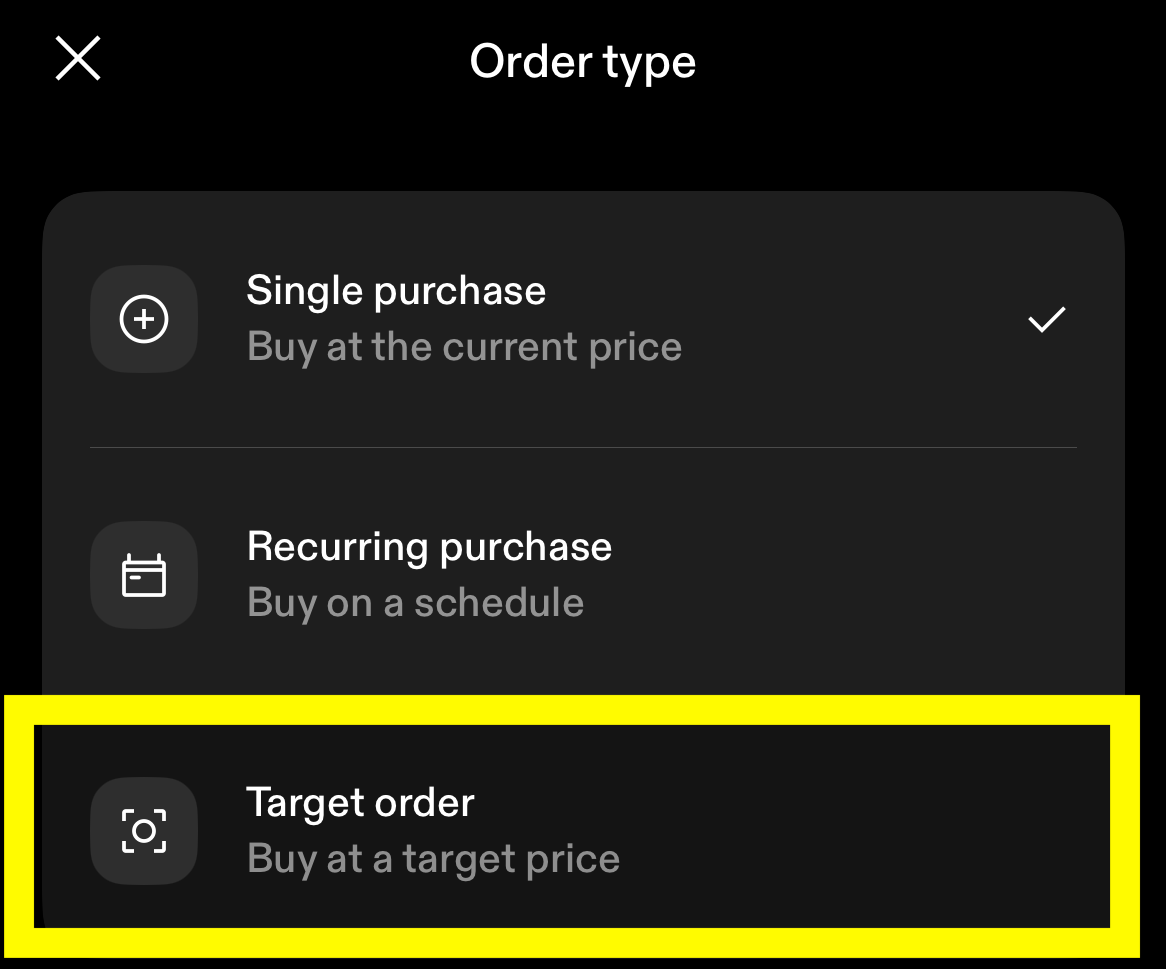Screen dimensions: 1166x969
Task: Close the Order type sheet
Action: tap(78, 59)
